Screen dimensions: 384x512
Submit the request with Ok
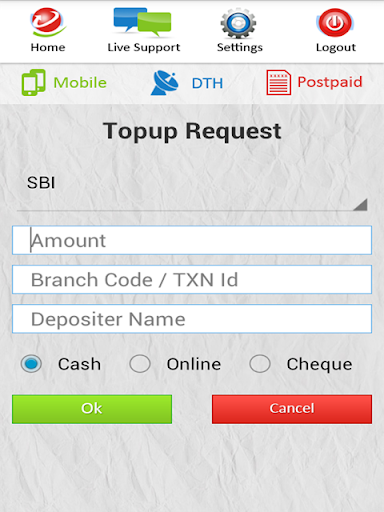pyautogui.click(x=92, y=409)
